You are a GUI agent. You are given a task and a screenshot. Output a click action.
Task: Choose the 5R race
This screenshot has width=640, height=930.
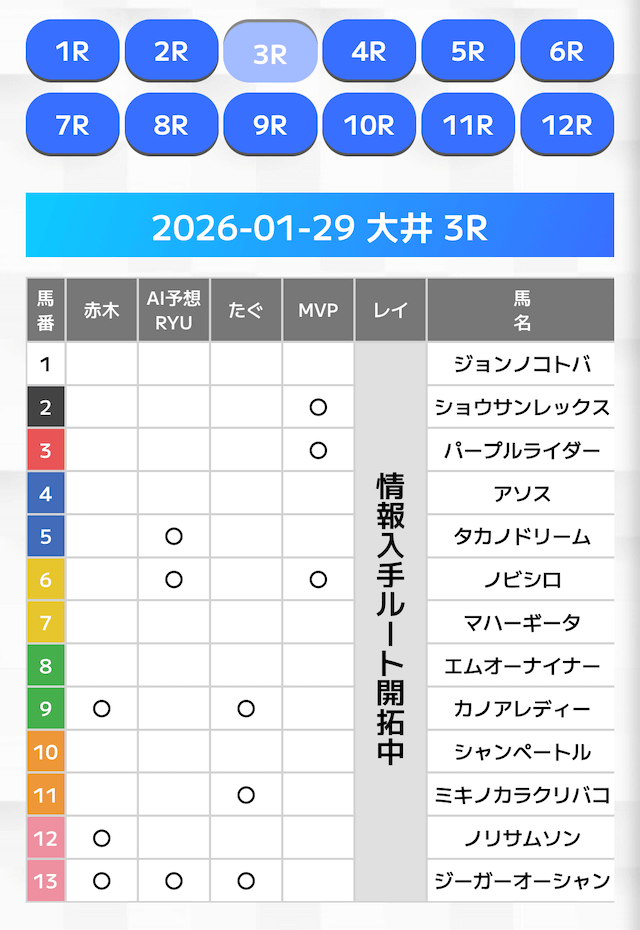(468, 51)
